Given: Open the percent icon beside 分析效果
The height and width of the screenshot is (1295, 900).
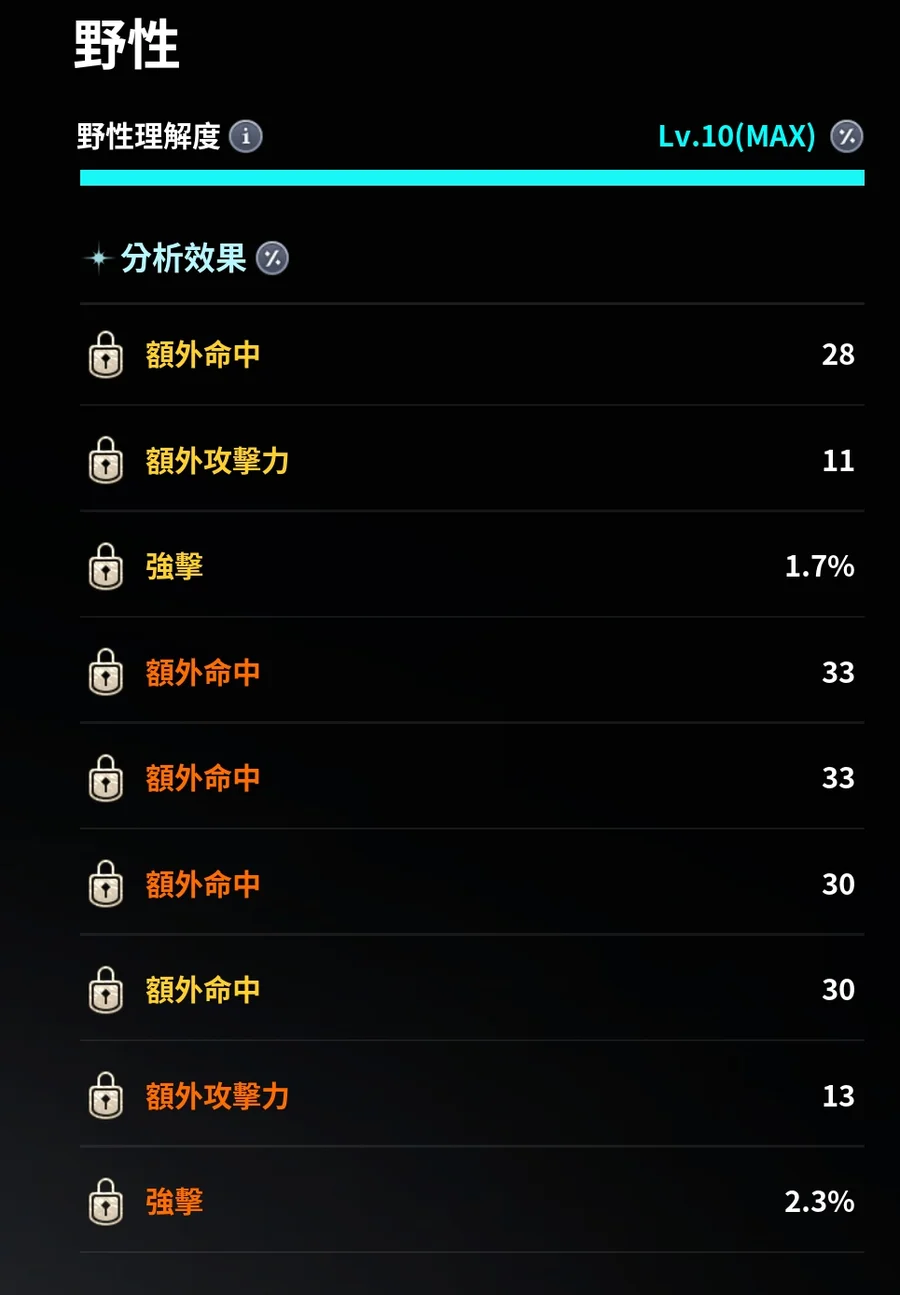Looking at the screenshot, I should [x=272, y=259].
